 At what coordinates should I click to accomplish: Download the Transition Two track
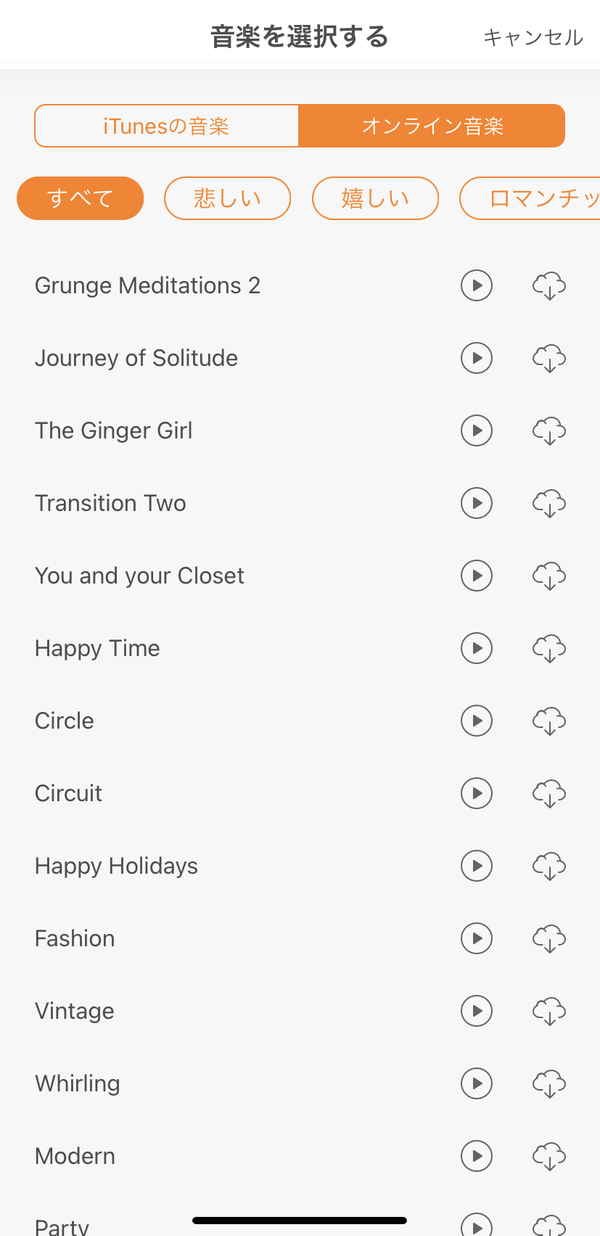coord(549,503)
